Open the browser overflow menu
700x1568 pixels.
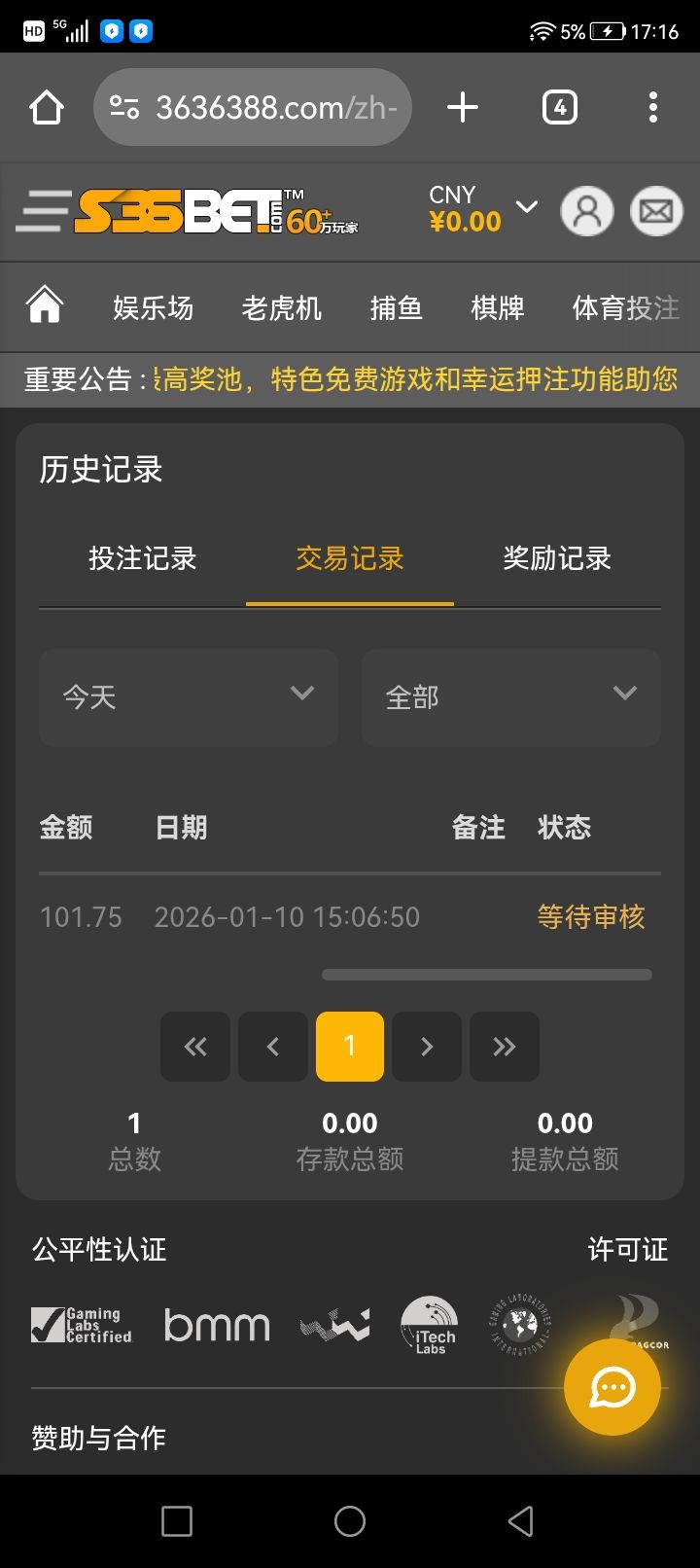coord(652,107)
